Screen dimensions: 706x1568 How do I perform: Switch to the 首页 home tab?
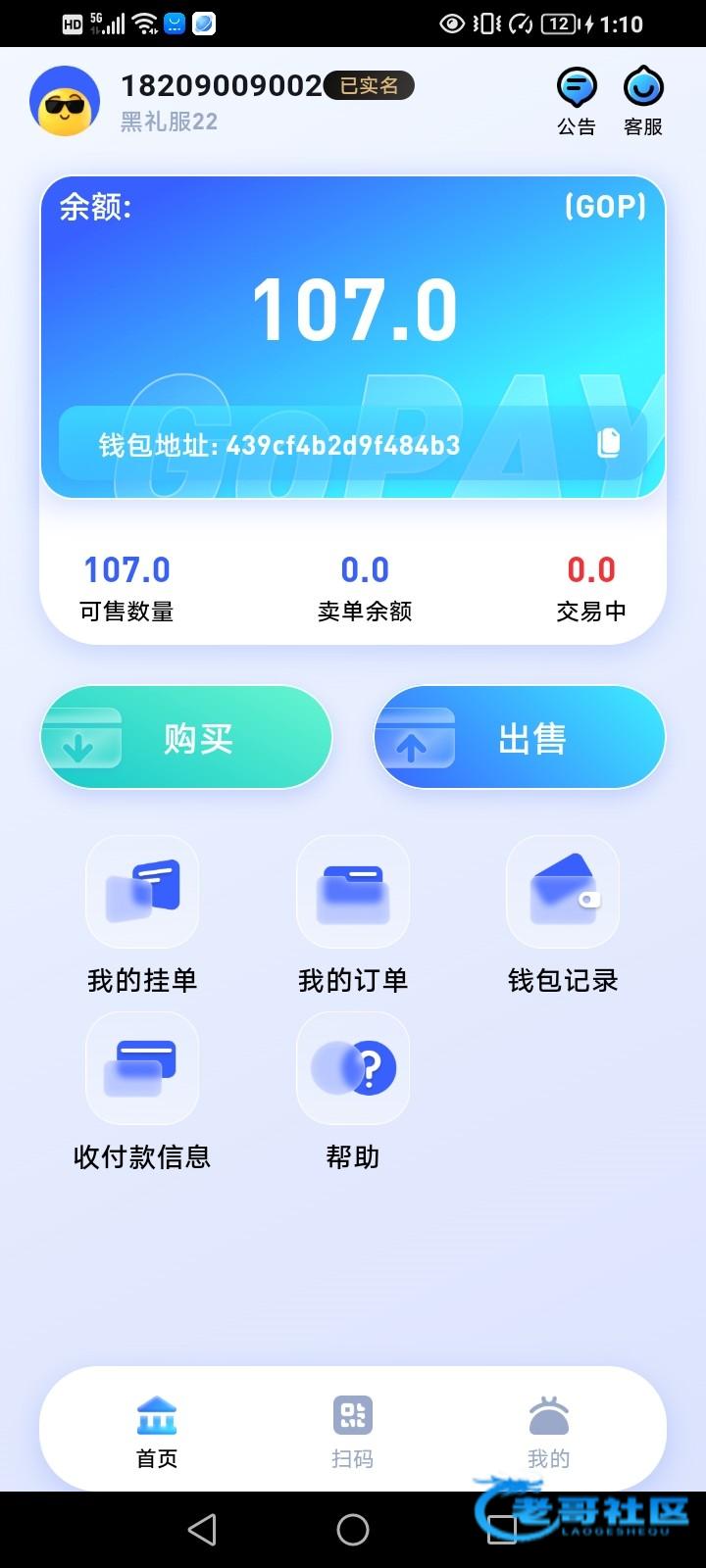pyautogui.click(x=157, y=1431)
